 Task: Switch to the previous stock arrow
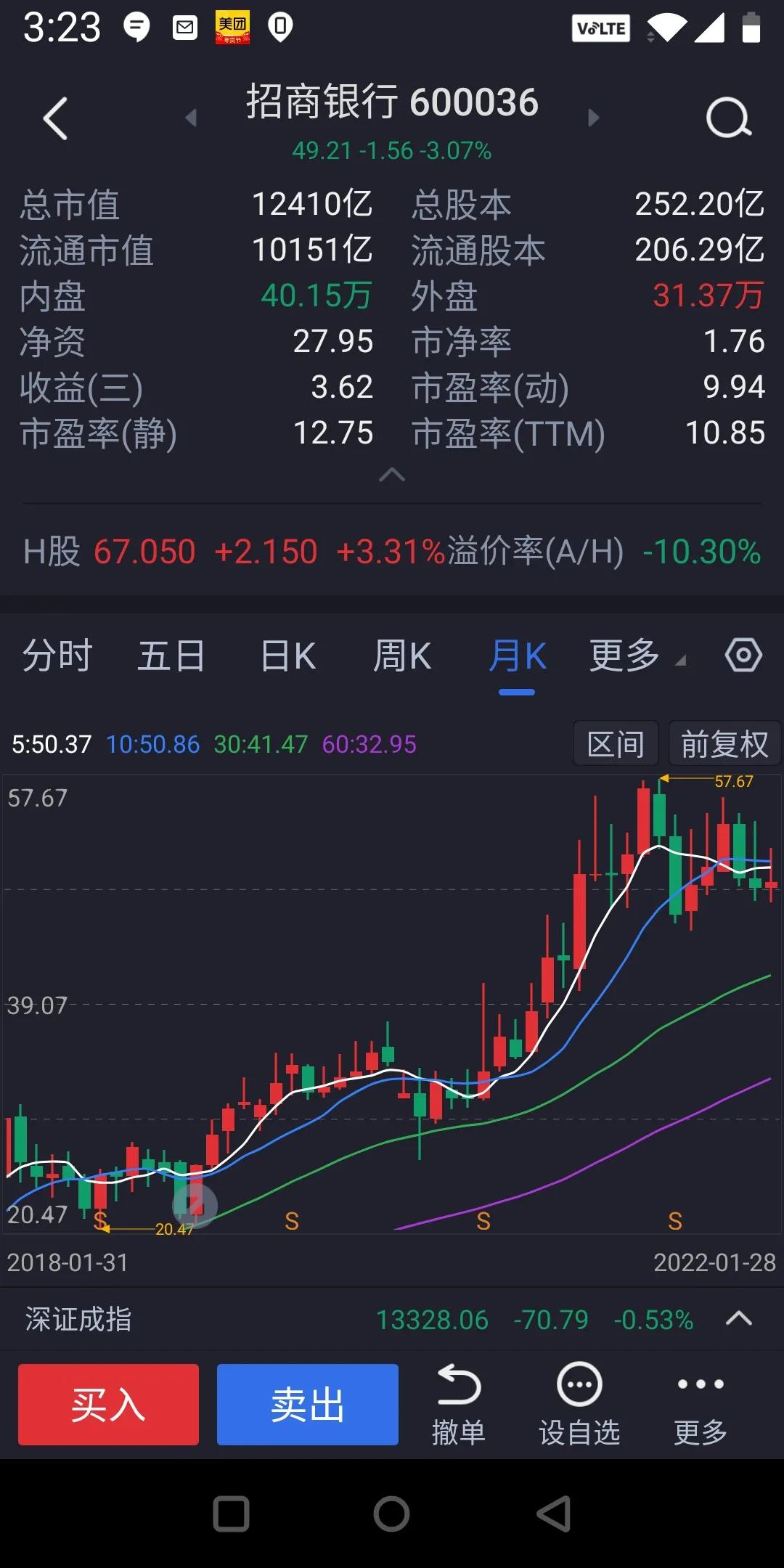(191, 118)
